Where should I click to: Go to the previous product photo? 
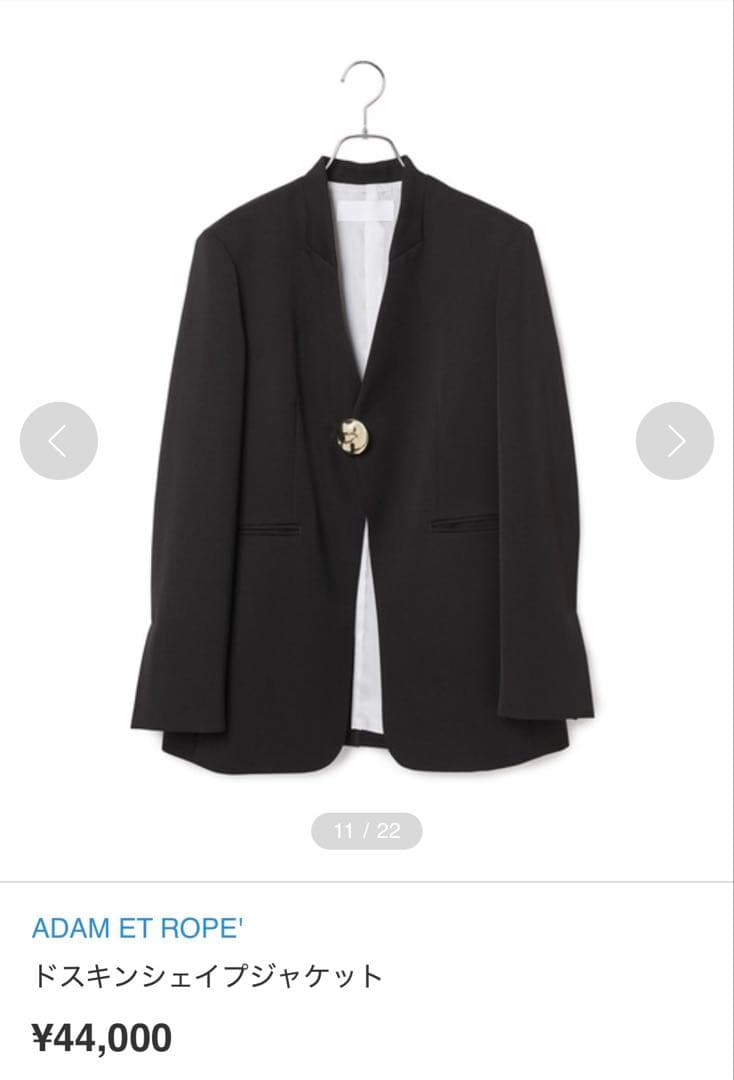(59, 441)
